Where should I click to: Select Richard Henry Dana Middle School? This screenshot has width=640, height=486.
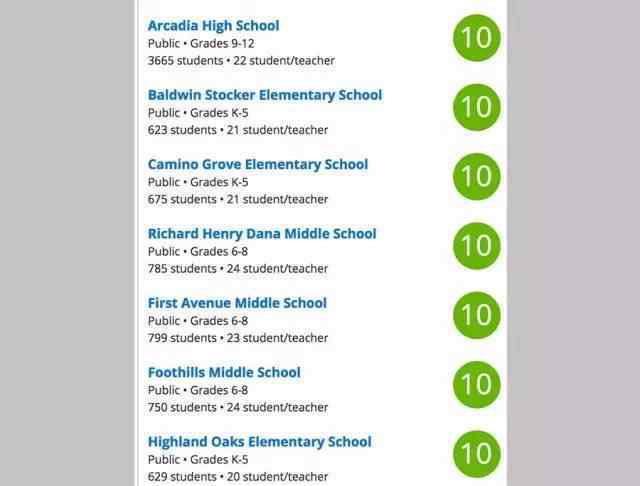(261, 233)
